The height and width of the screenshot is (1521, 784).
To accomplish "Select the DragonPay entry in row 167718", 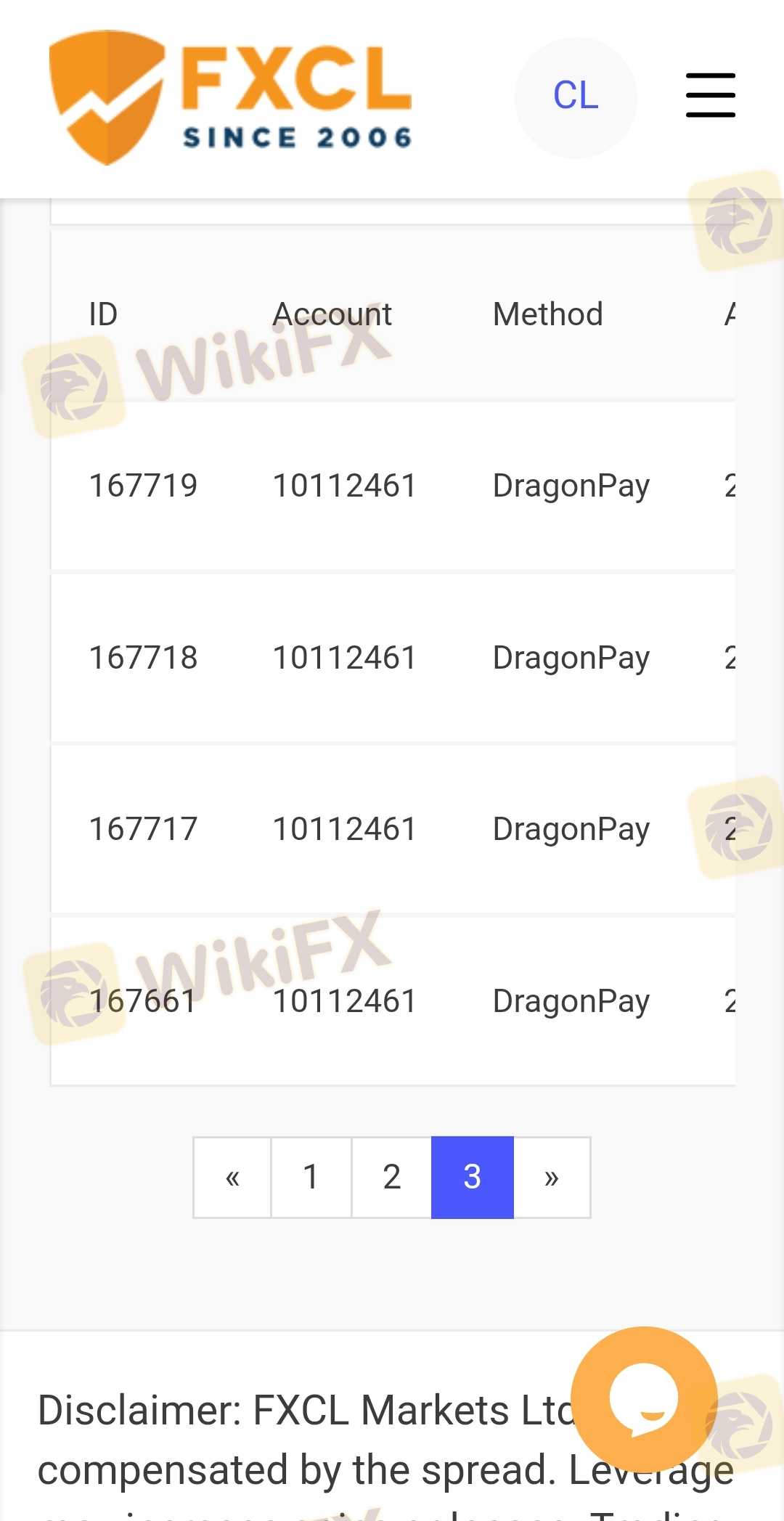I will pyautogui.click(x=571, y=657).
